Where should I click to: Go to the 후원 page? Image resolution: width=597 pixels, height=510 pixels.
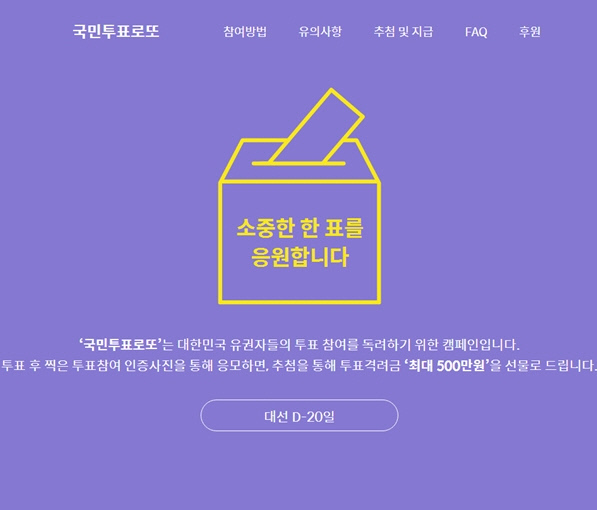(530, 32)
